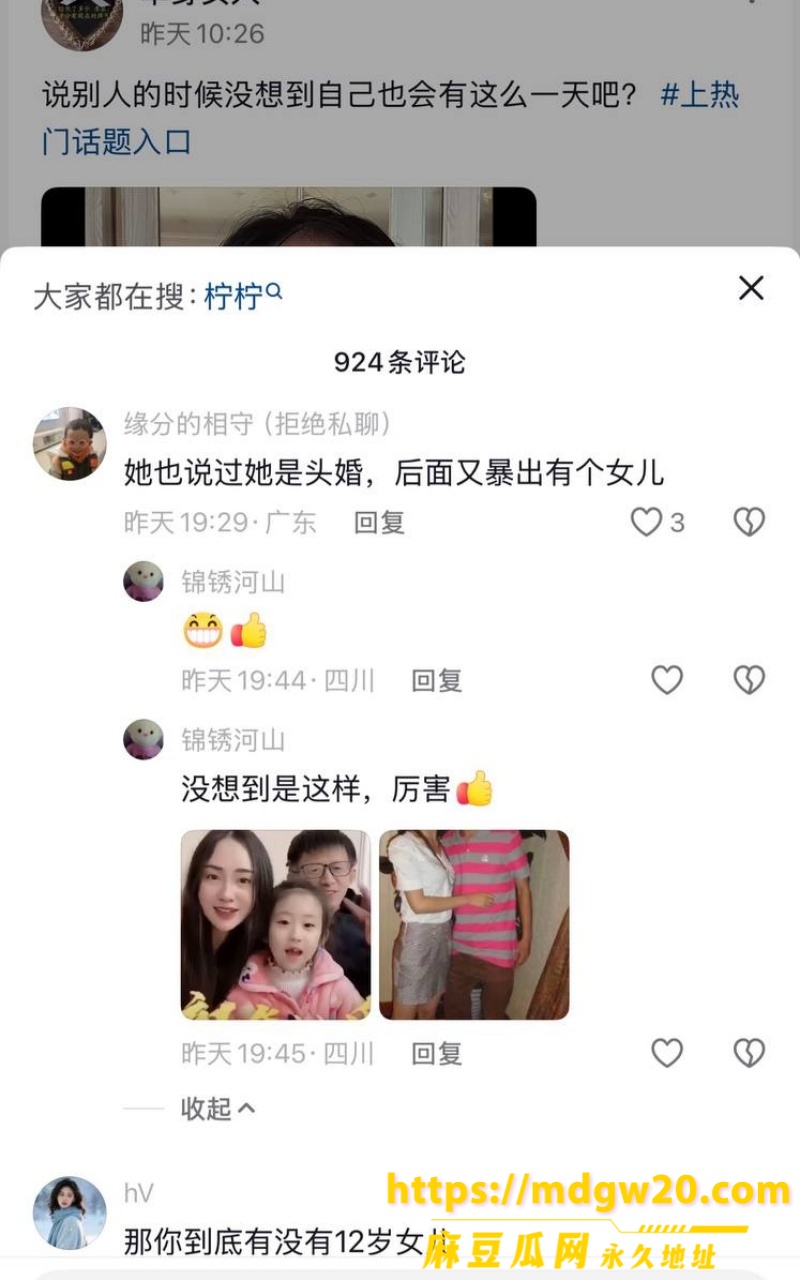Close the comments panel
This screenshot has width=800, height=1280.
(x=751, y=289)
